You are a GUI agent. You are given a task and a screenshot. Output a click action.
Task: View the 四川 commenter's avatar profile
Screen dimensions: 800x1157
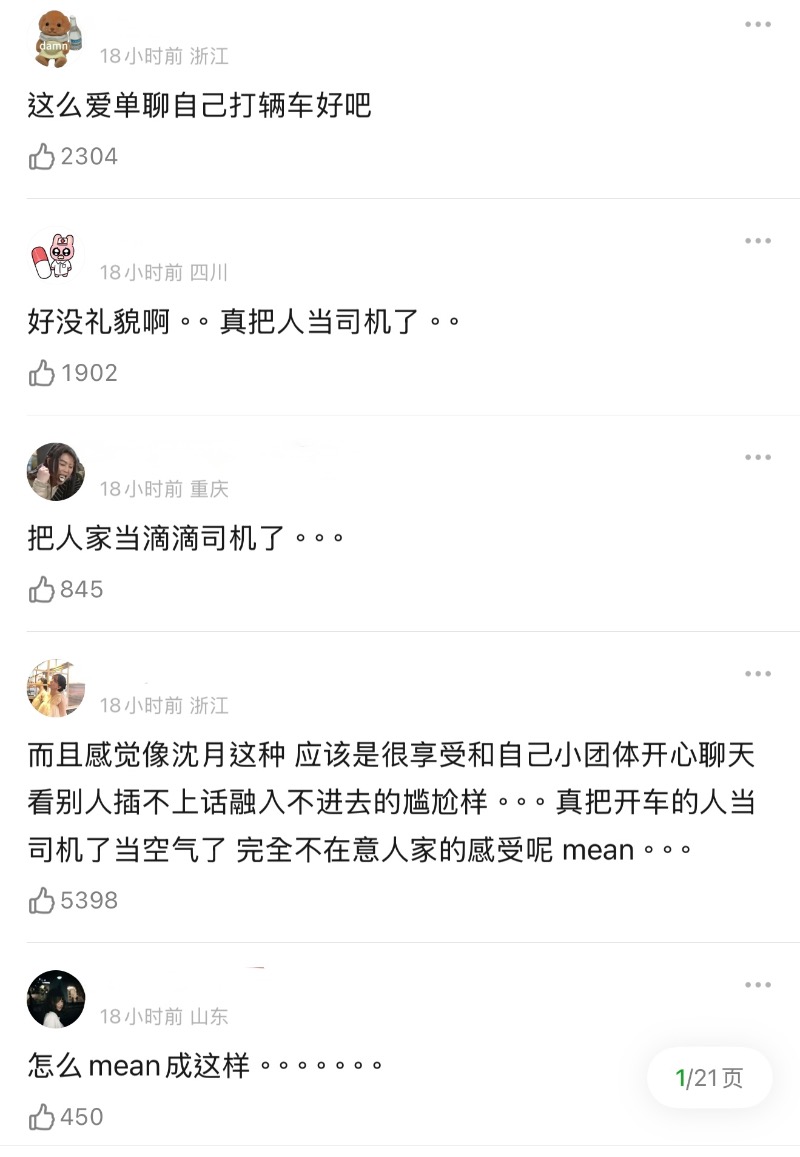pos(56,257)
